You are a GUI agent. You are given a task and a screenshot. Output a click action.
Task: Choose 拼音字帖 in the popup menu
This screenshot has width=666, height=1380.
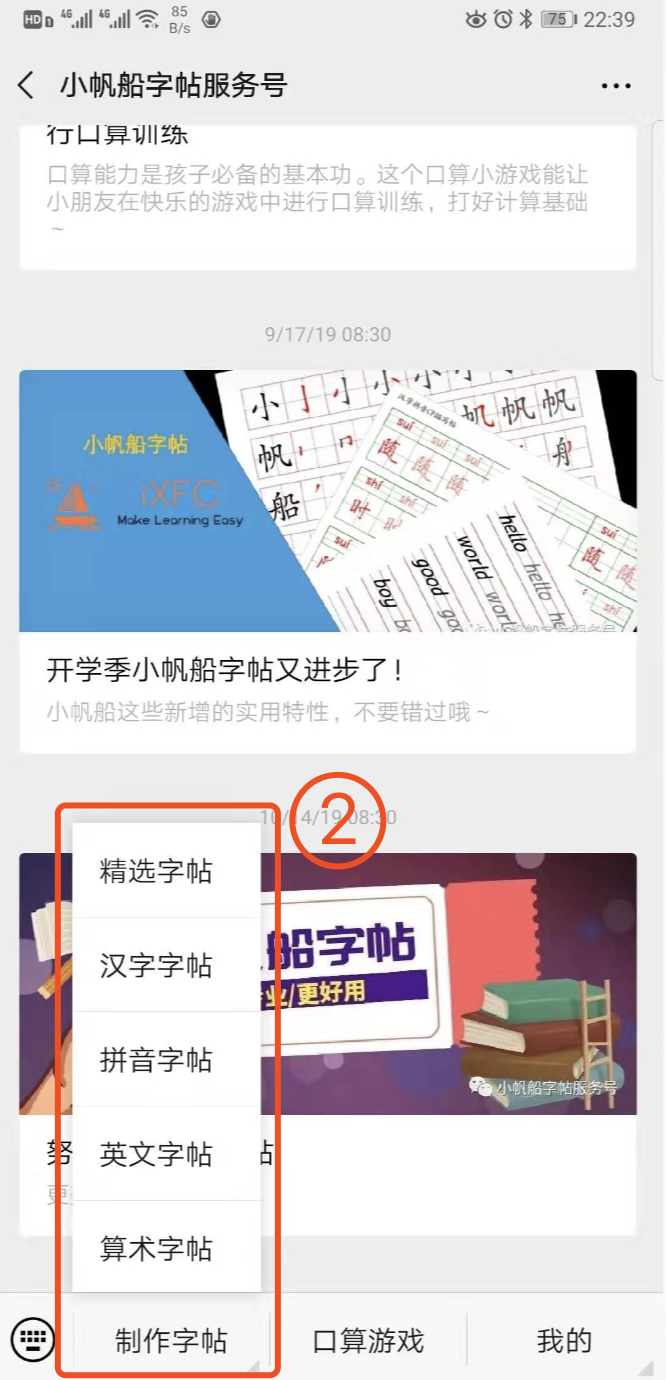[157, 1059]
